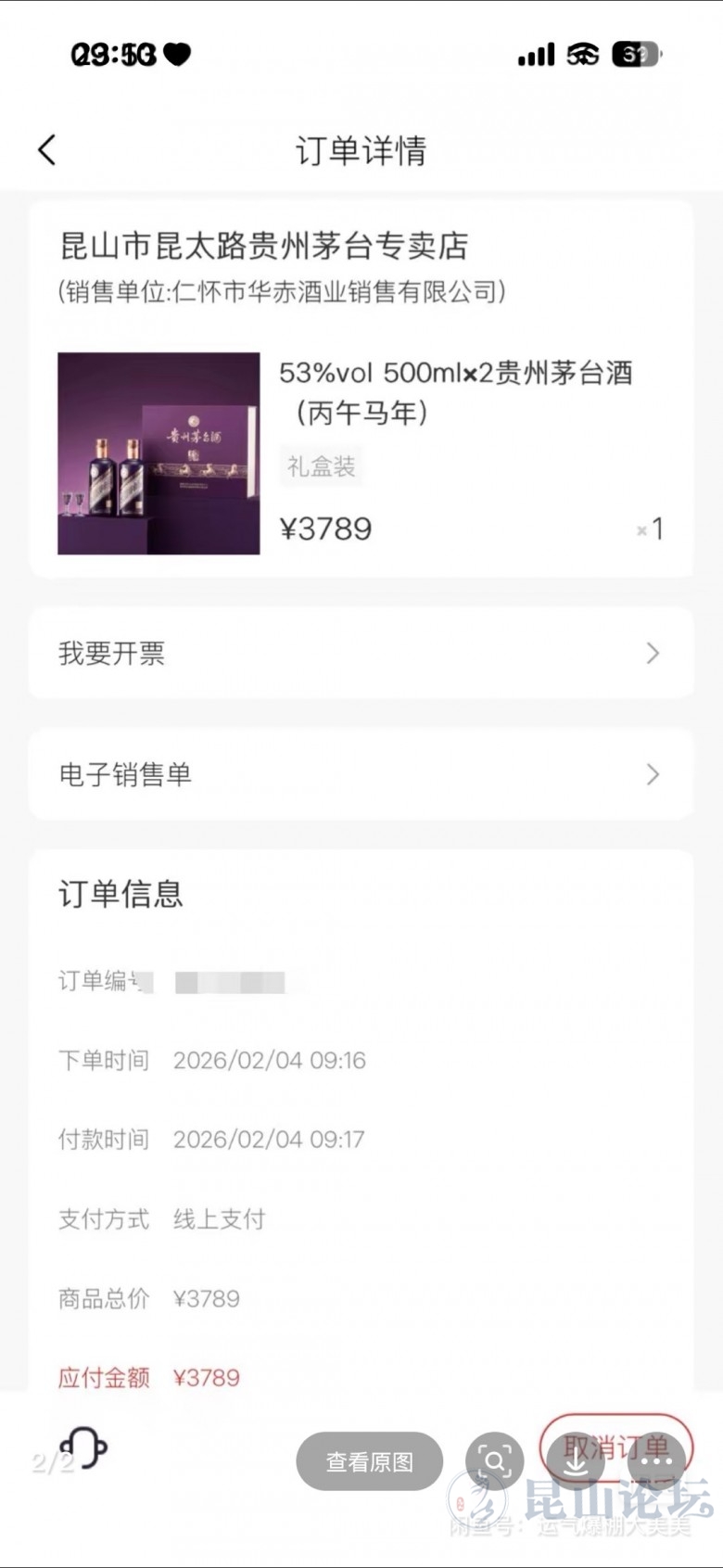723x1568 pixels.
Task: Open the image search scan icon
Action: 495,1461
